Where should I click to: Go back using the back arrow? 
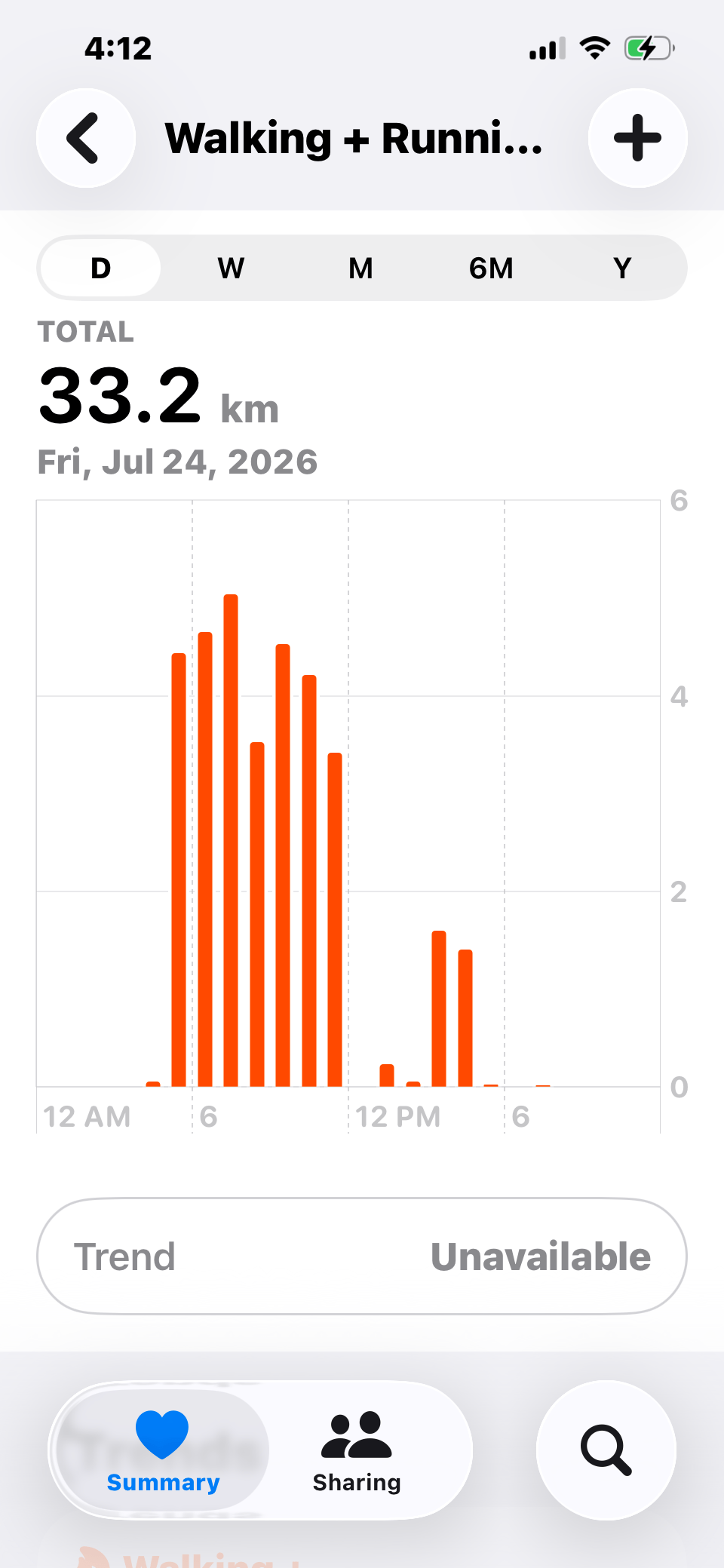(86, 138)
